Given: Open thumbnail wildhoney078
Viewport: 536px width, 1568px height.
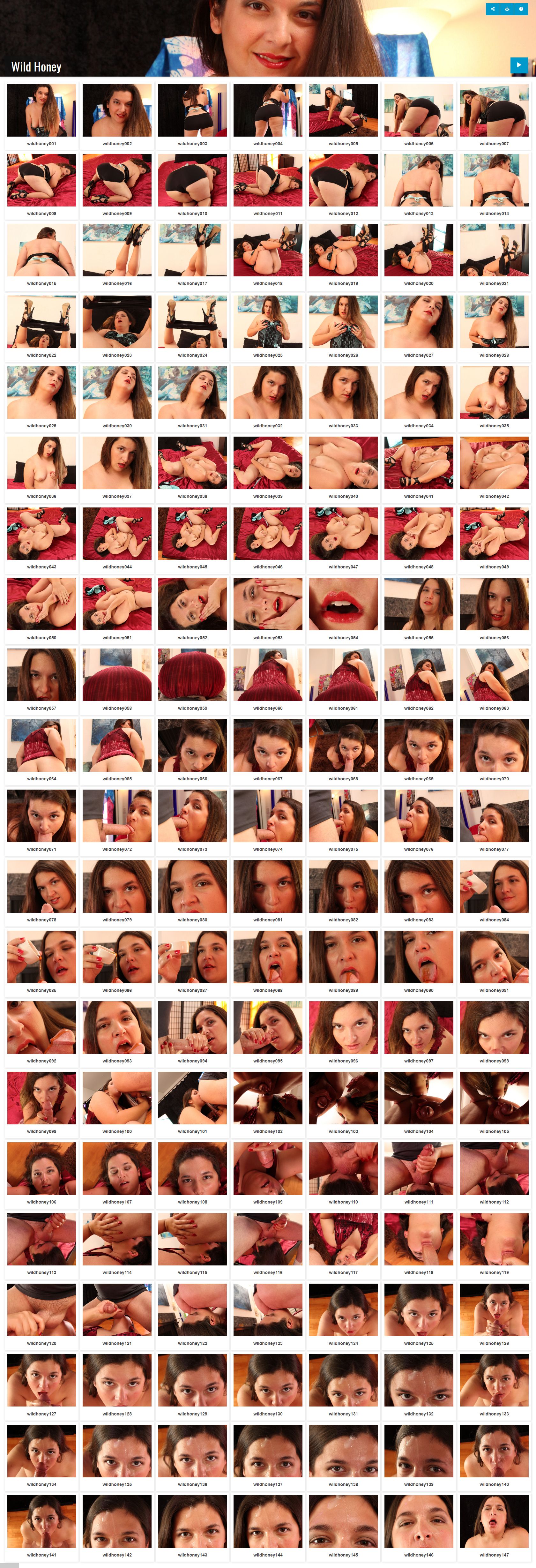Looking at the screenshot, I should point(41,886).
